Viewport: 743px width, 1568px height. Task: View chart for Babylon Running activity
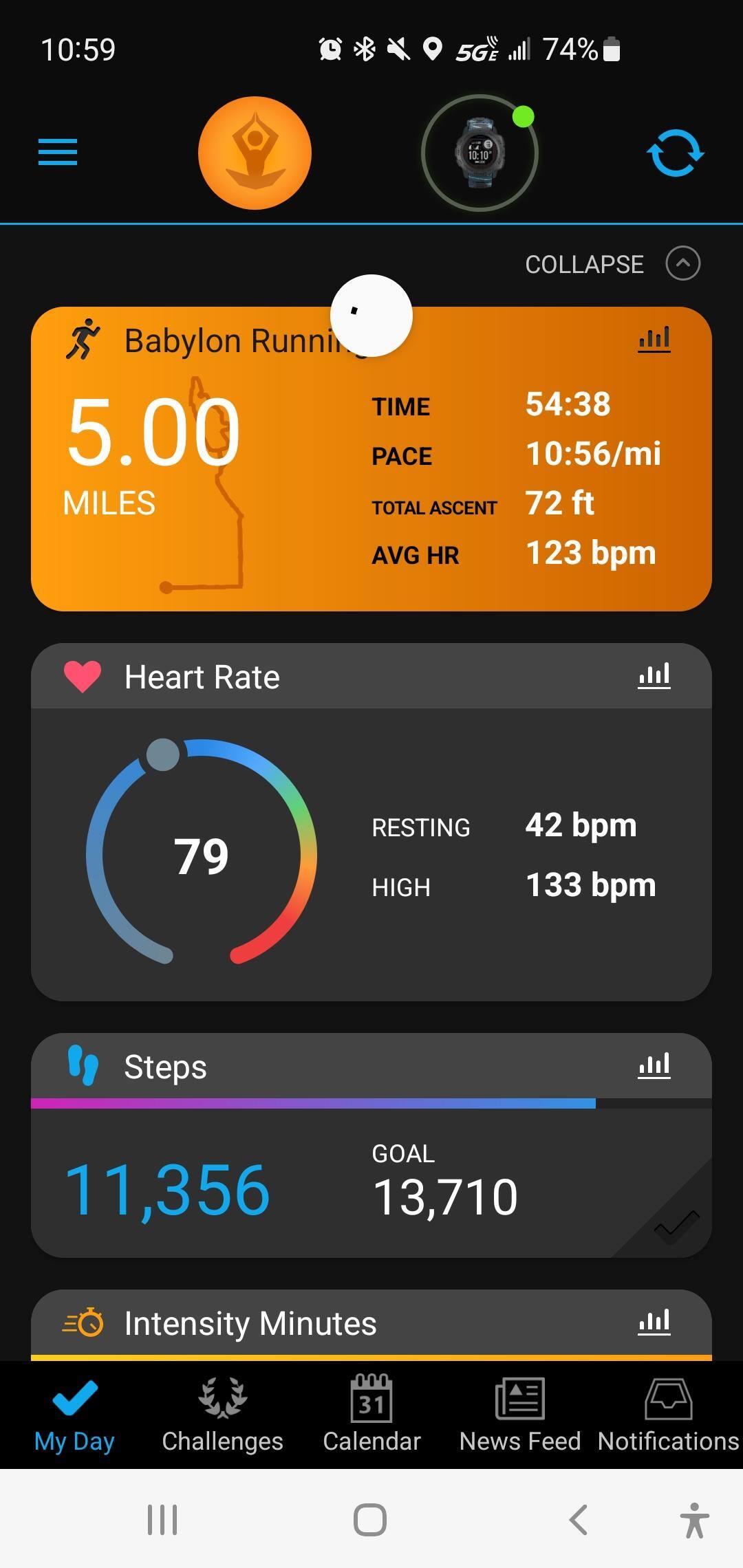coord(654,340)
